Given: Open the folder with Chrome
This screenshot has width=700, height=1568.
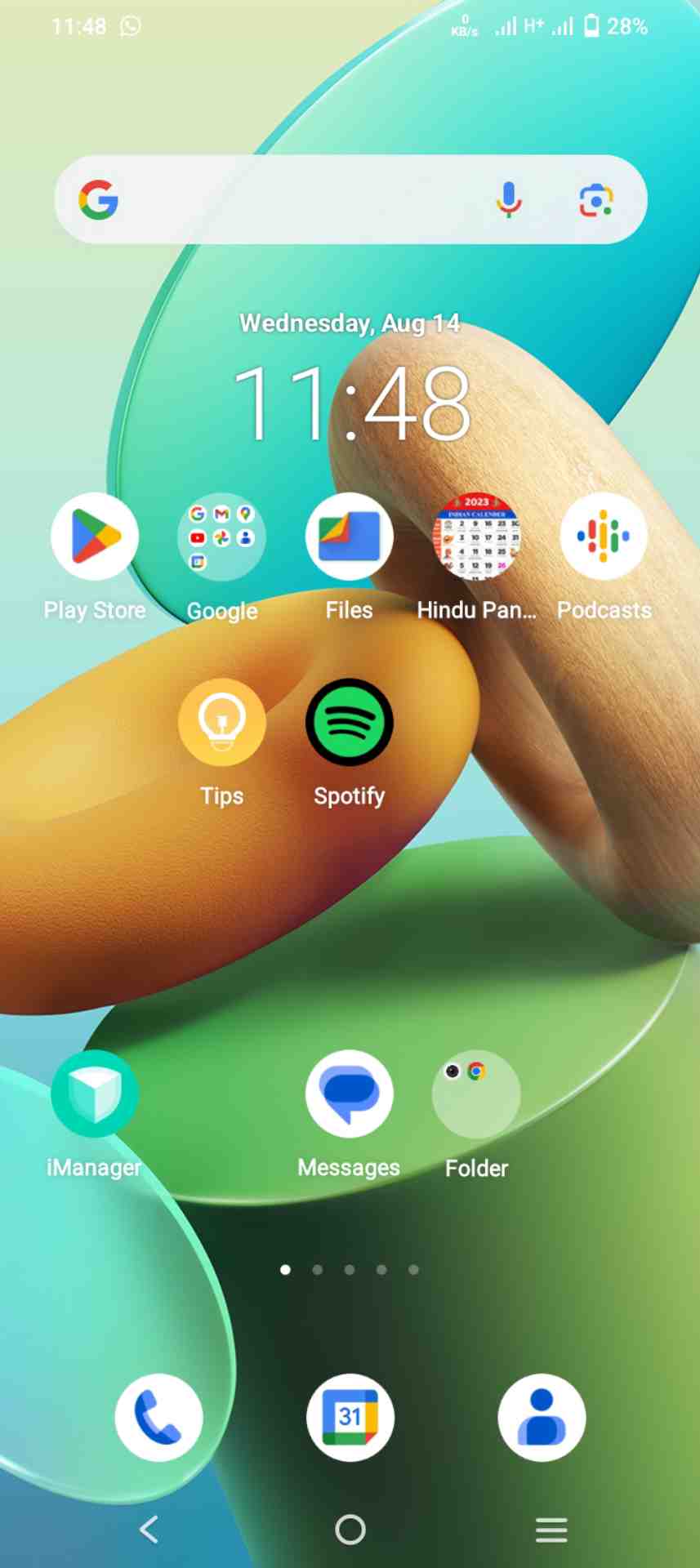Looking at the screenshot, I should (476, 1094).
